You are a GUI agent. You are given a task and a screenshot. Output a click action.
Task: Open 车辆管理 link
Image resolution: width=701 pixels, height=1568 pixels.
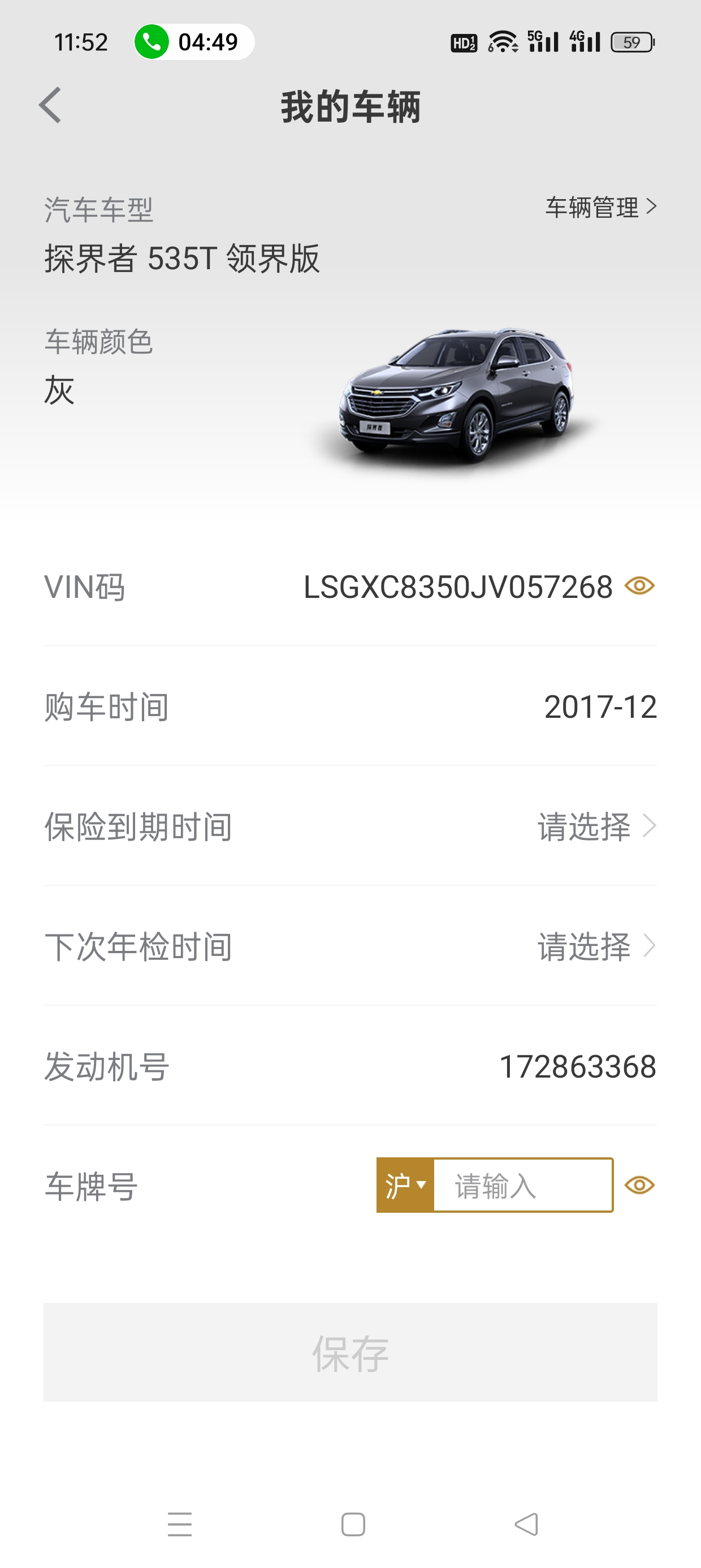tap(600, 208)
